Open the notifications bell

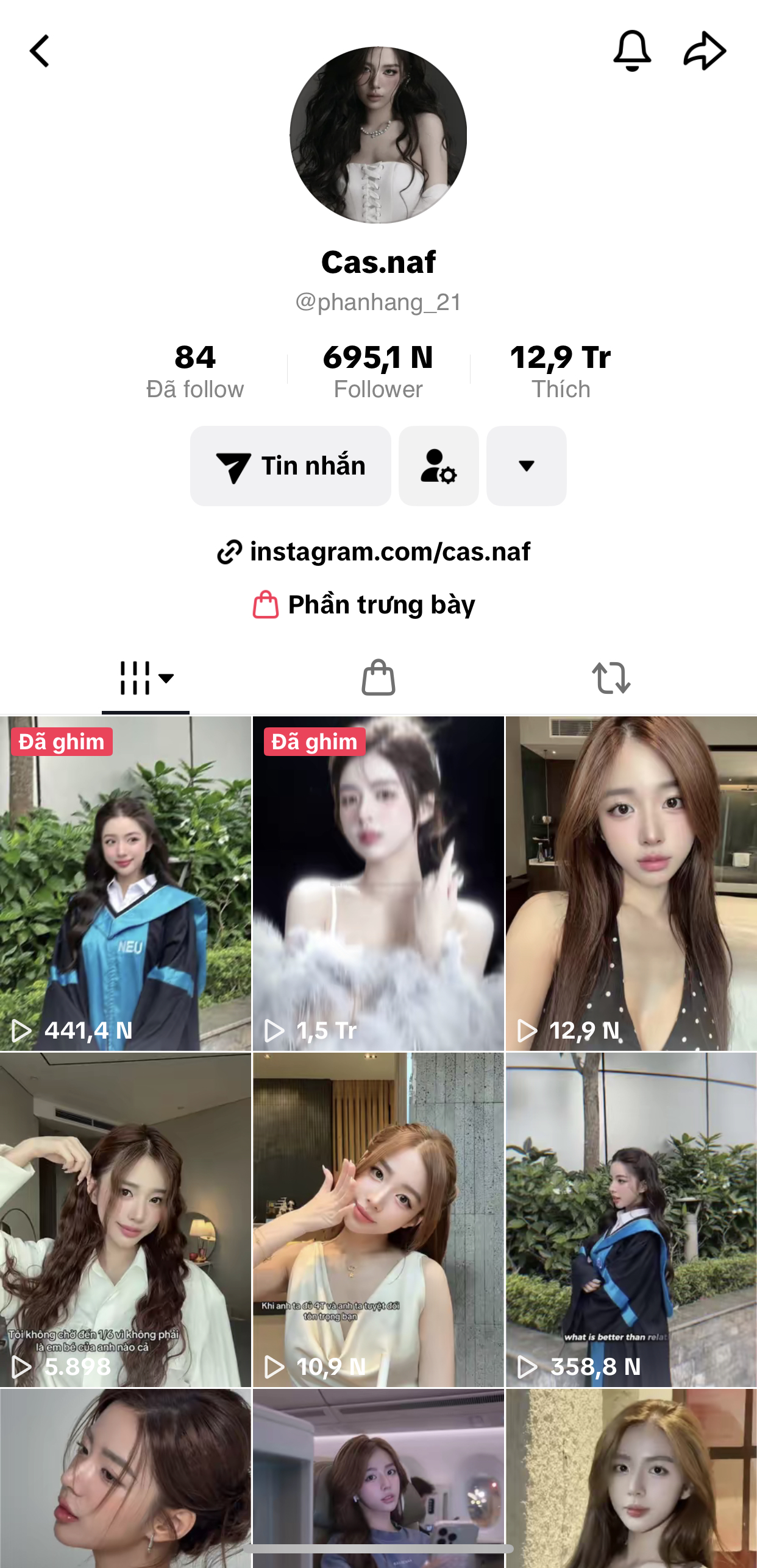pyautogui.click(x=632, y=51)
